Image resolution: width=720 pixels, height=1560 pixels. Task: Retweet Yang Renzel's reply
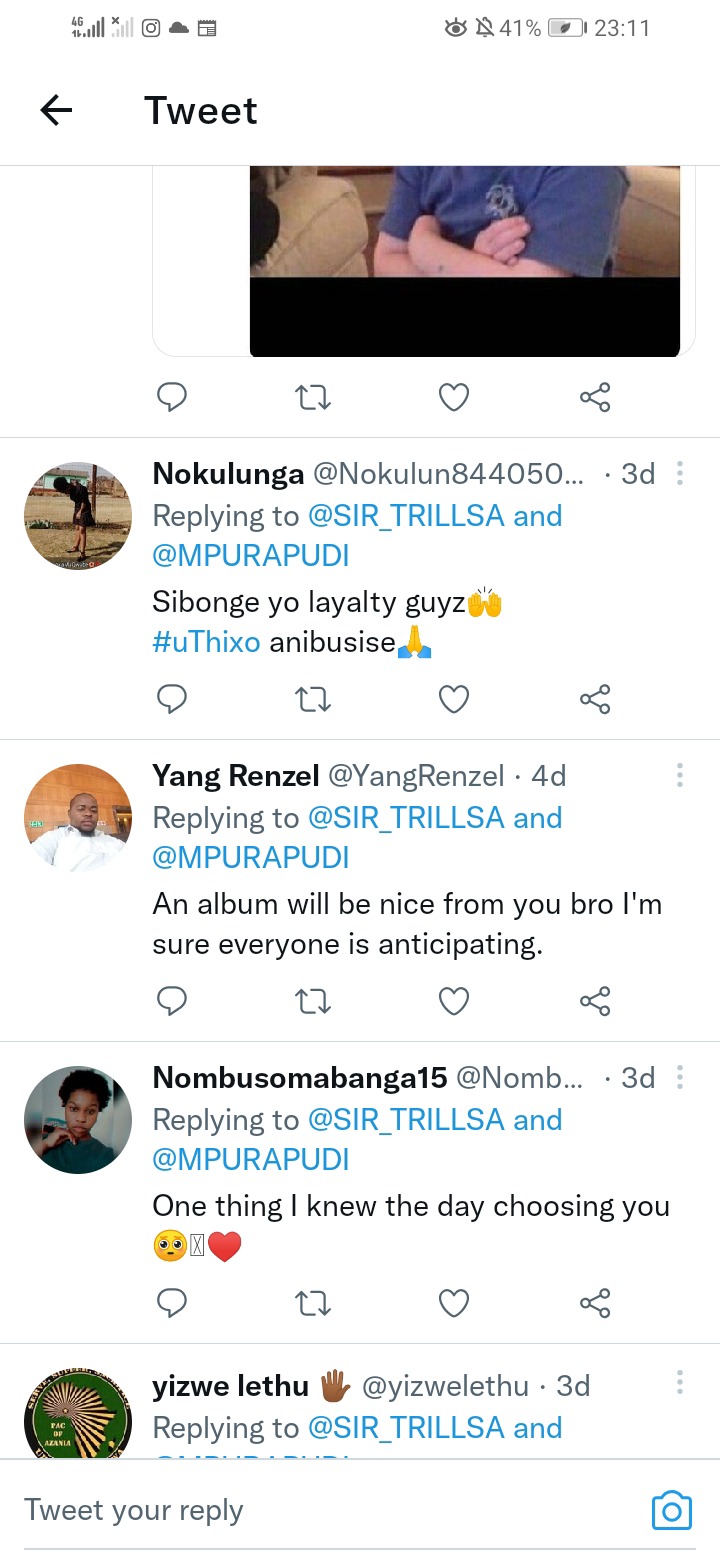pos(313,1002)
